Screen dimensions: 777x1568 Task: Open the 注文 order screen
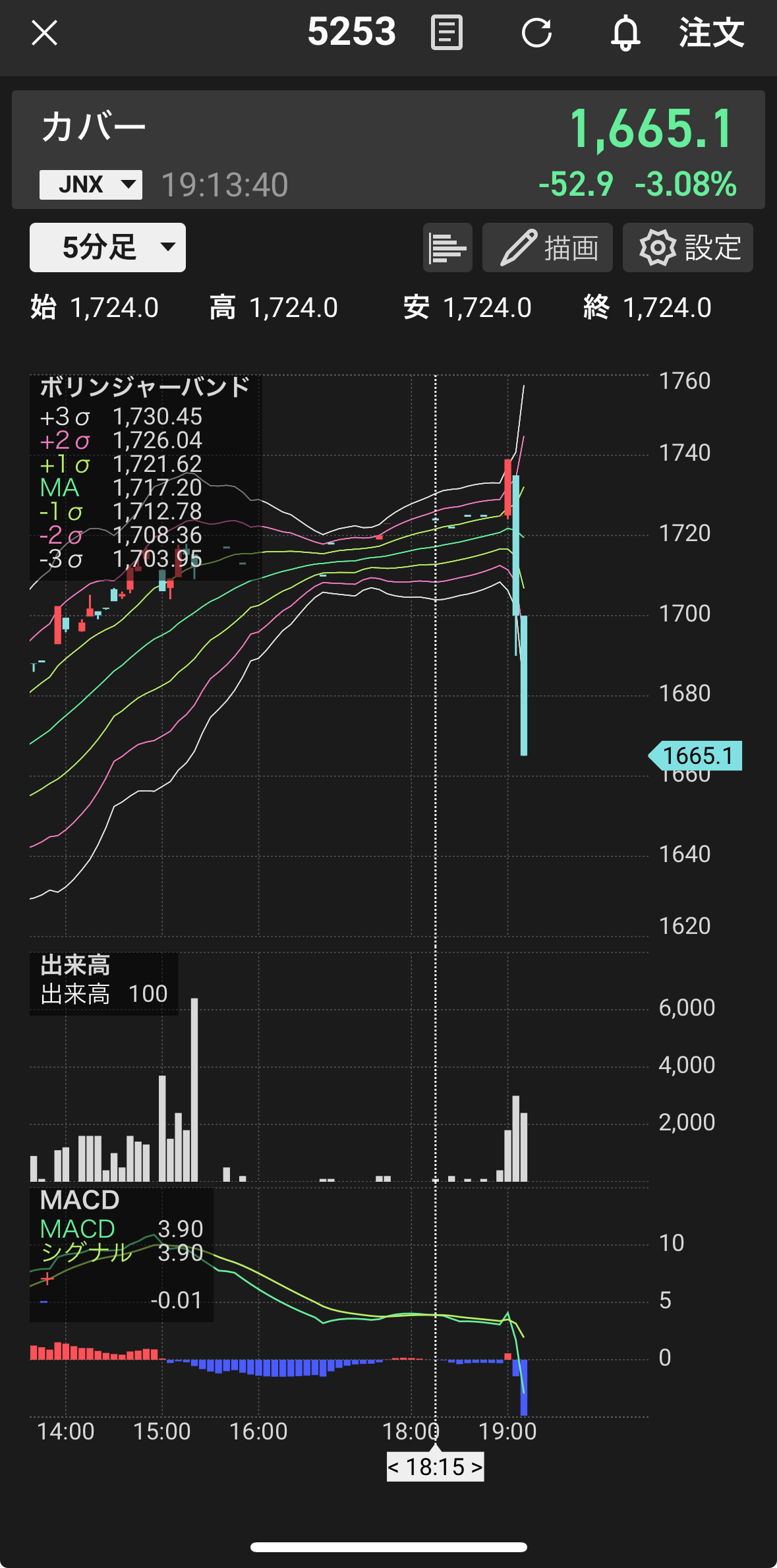pyautogui.click(x=712, y=33)
